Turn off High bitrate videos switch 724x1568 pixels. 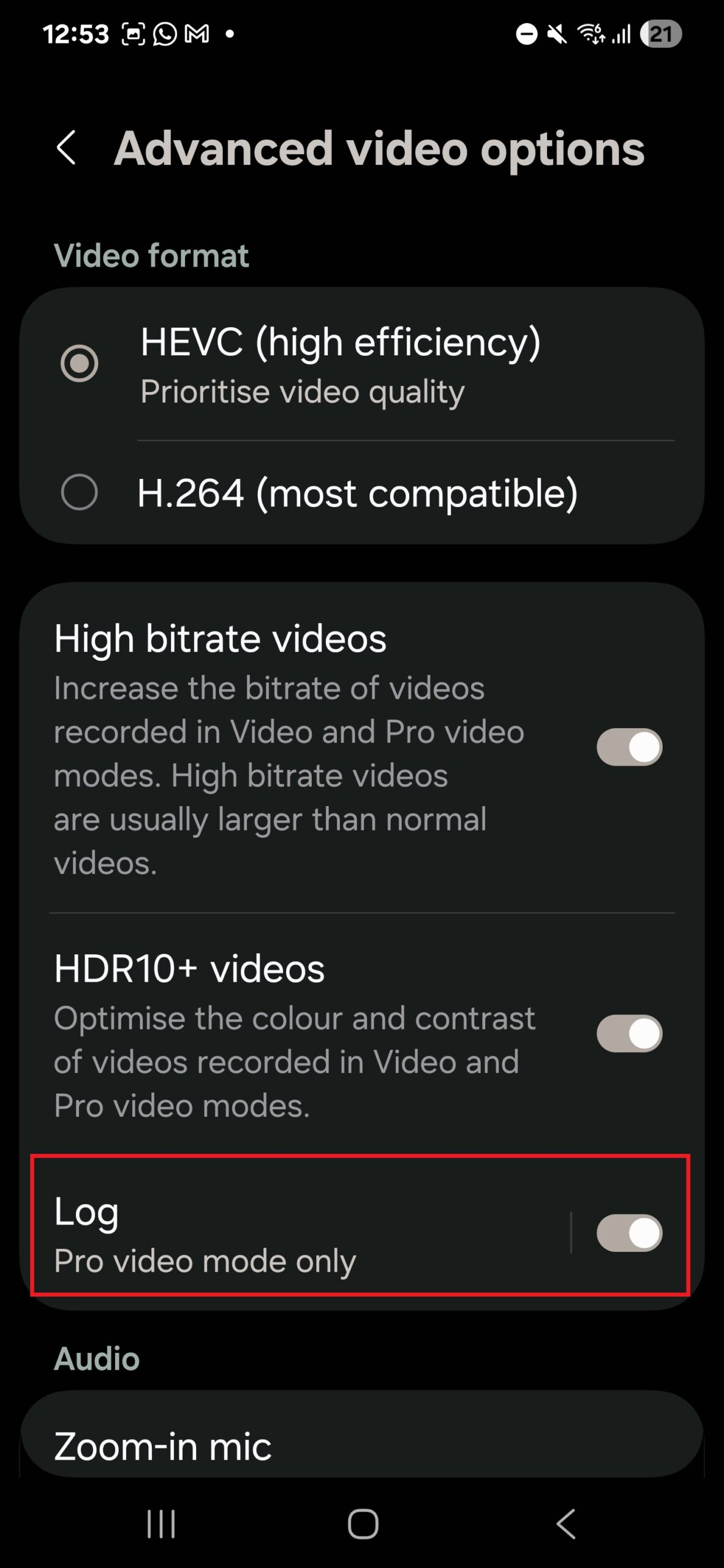pos(629,747)
